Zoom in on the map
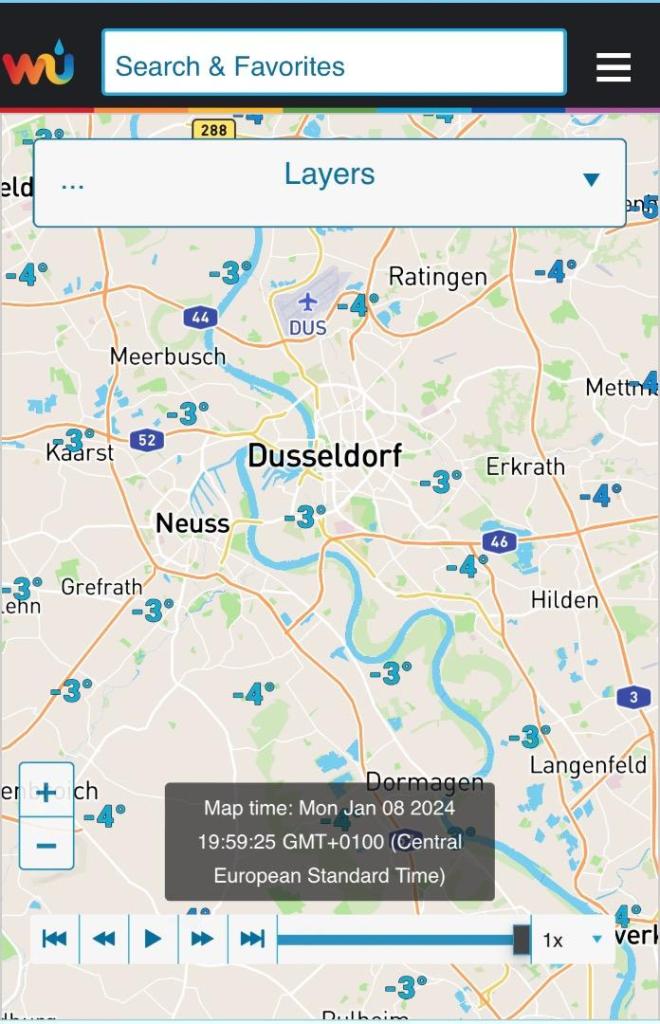 (x=46, y=793)
